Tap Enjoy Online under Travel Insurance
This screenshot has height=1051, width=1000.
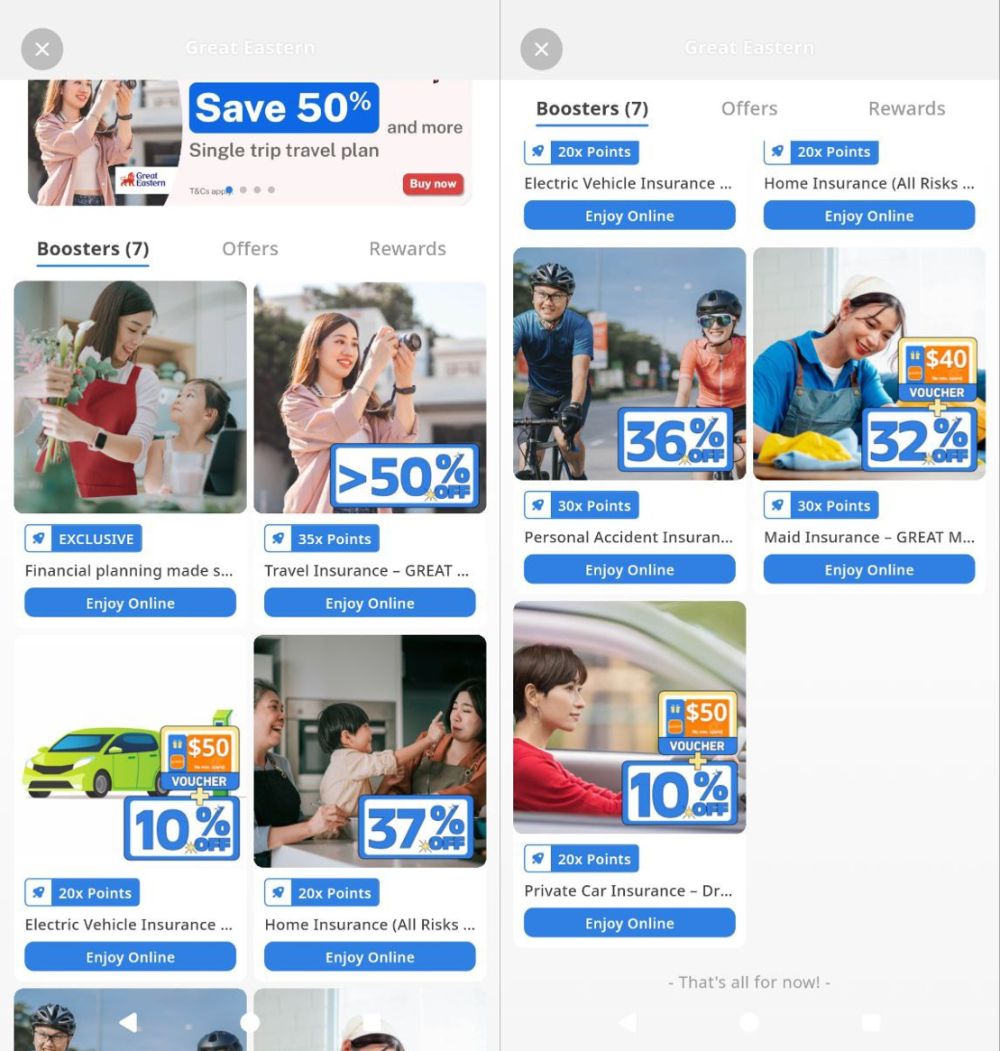tap(369, 603)
